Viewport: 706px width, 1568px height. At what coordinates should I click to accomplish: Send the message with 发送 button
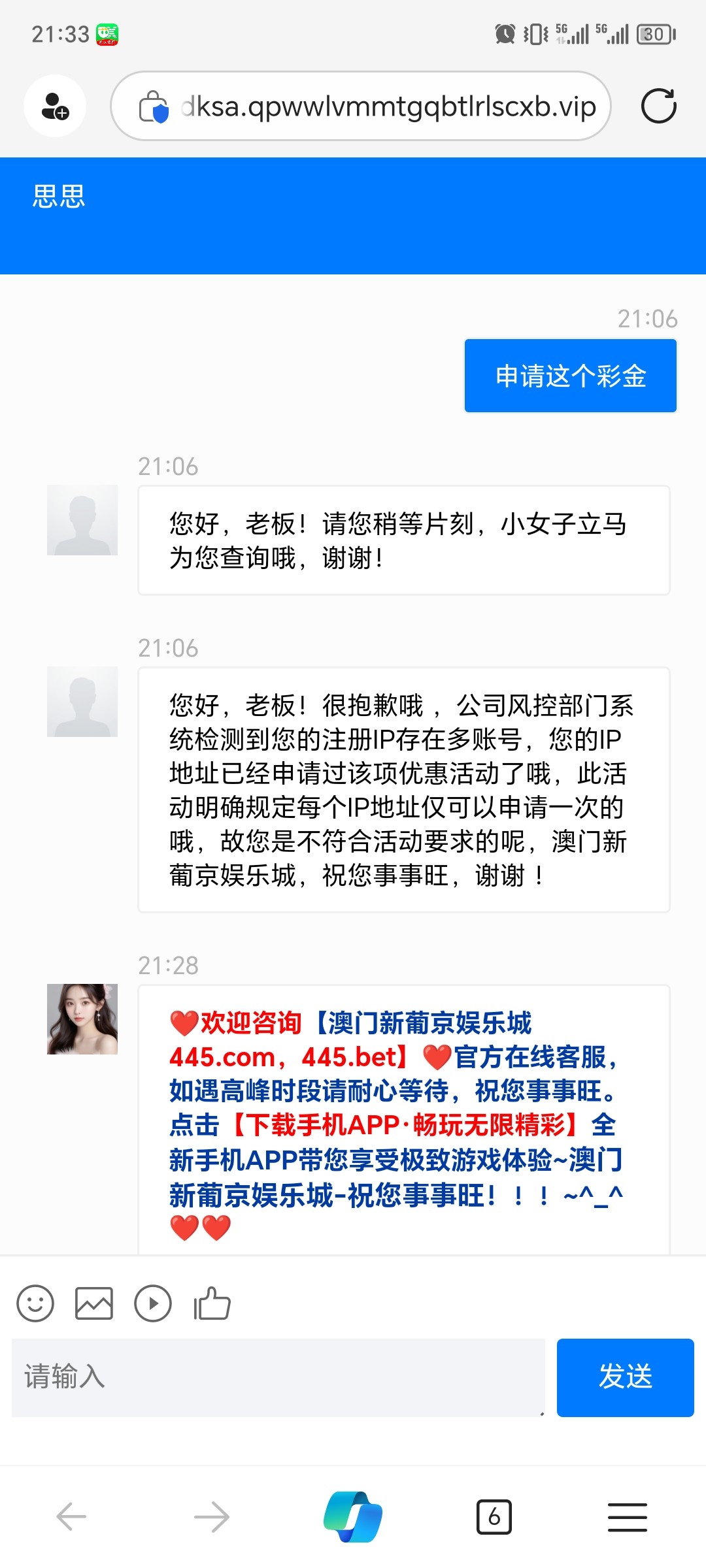tap(625, 1377)
